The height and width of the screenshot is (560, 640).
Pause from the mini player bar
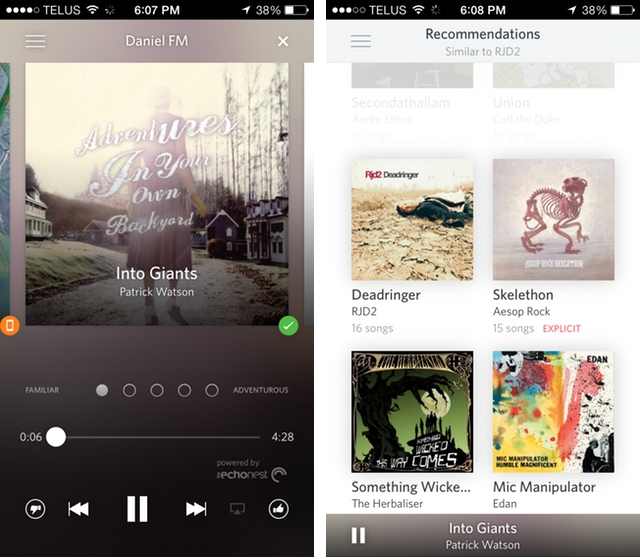tap(358, 535)
